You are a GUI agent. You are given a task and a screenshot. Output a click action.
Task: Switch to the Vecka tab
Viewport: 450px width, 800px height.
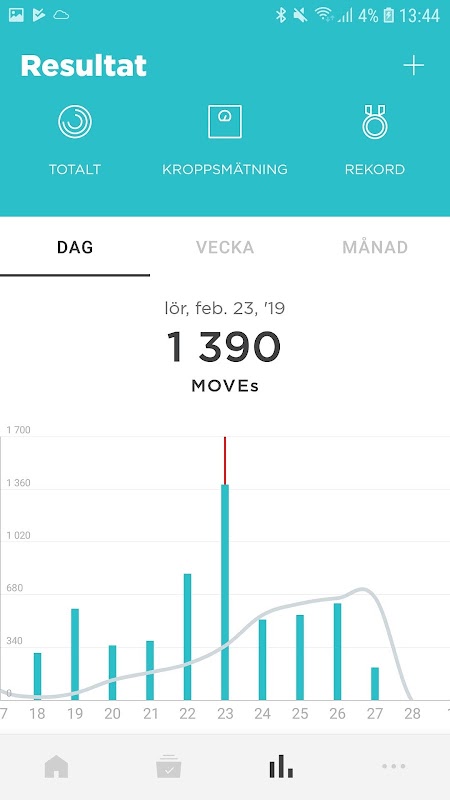point(225,247)
